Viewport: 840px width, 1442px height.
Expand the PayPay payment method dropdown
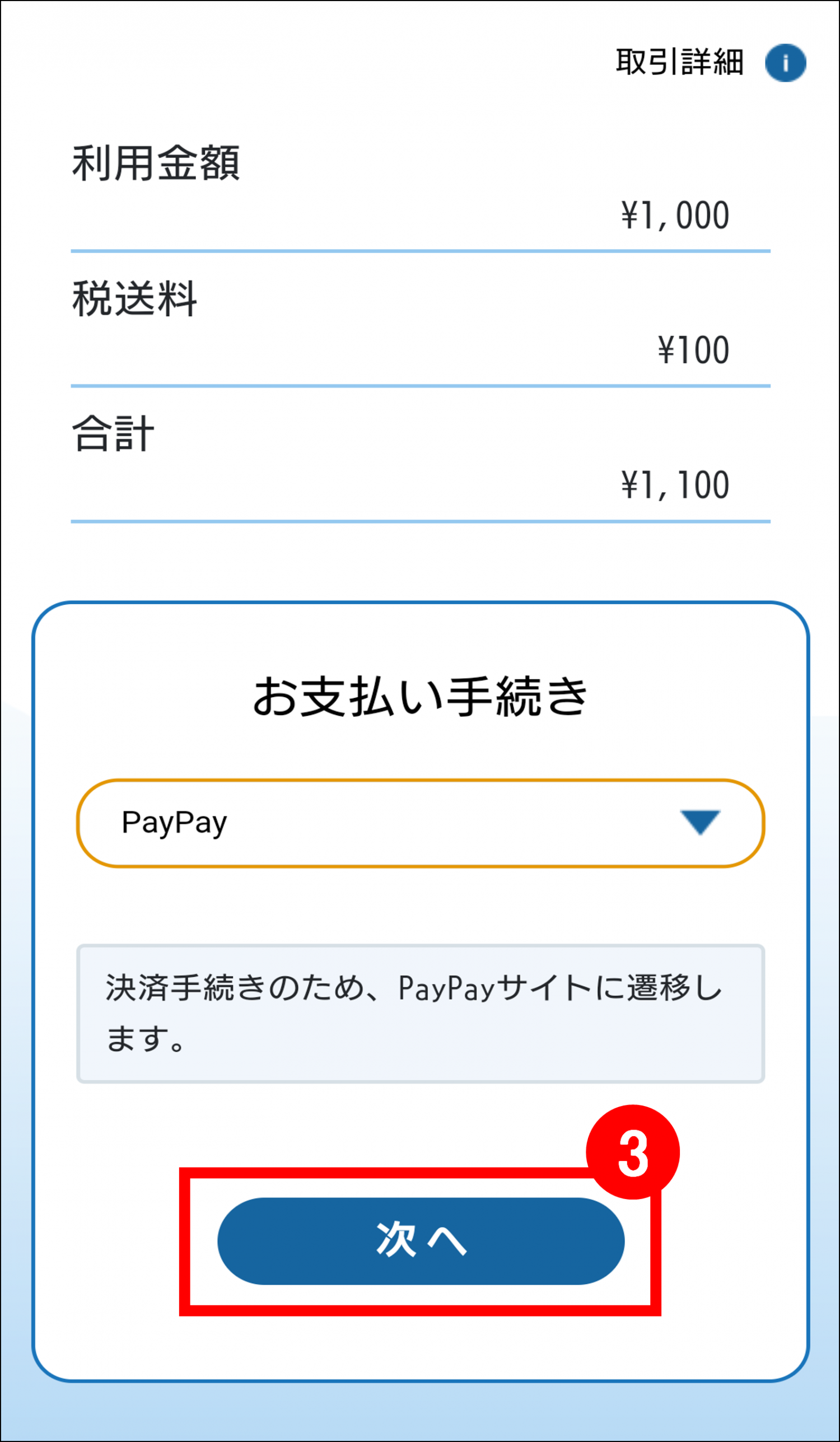coord(421,823)
